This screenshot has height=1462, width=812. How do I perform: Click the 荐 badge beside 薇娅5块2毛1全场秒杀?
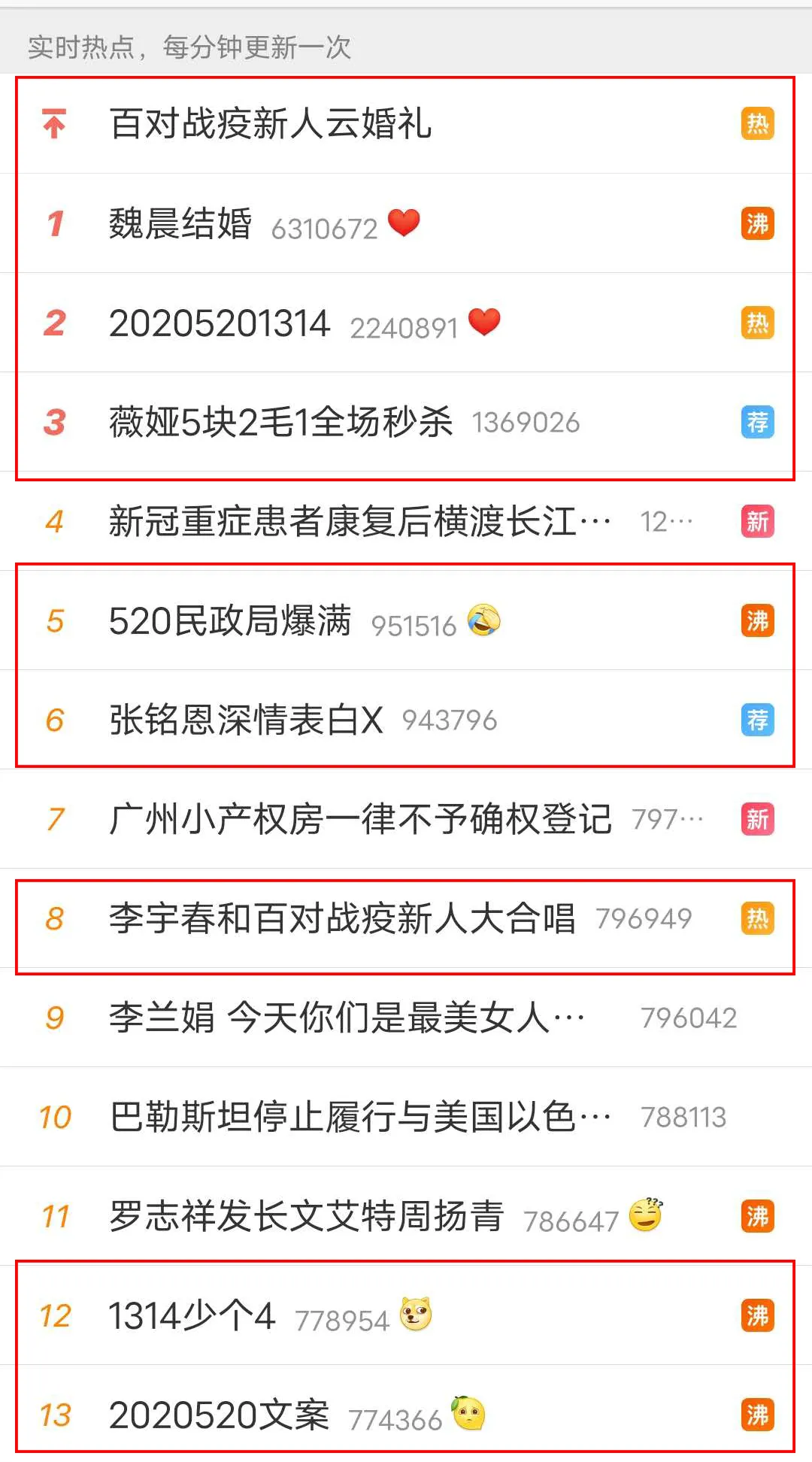click(759, 423)
